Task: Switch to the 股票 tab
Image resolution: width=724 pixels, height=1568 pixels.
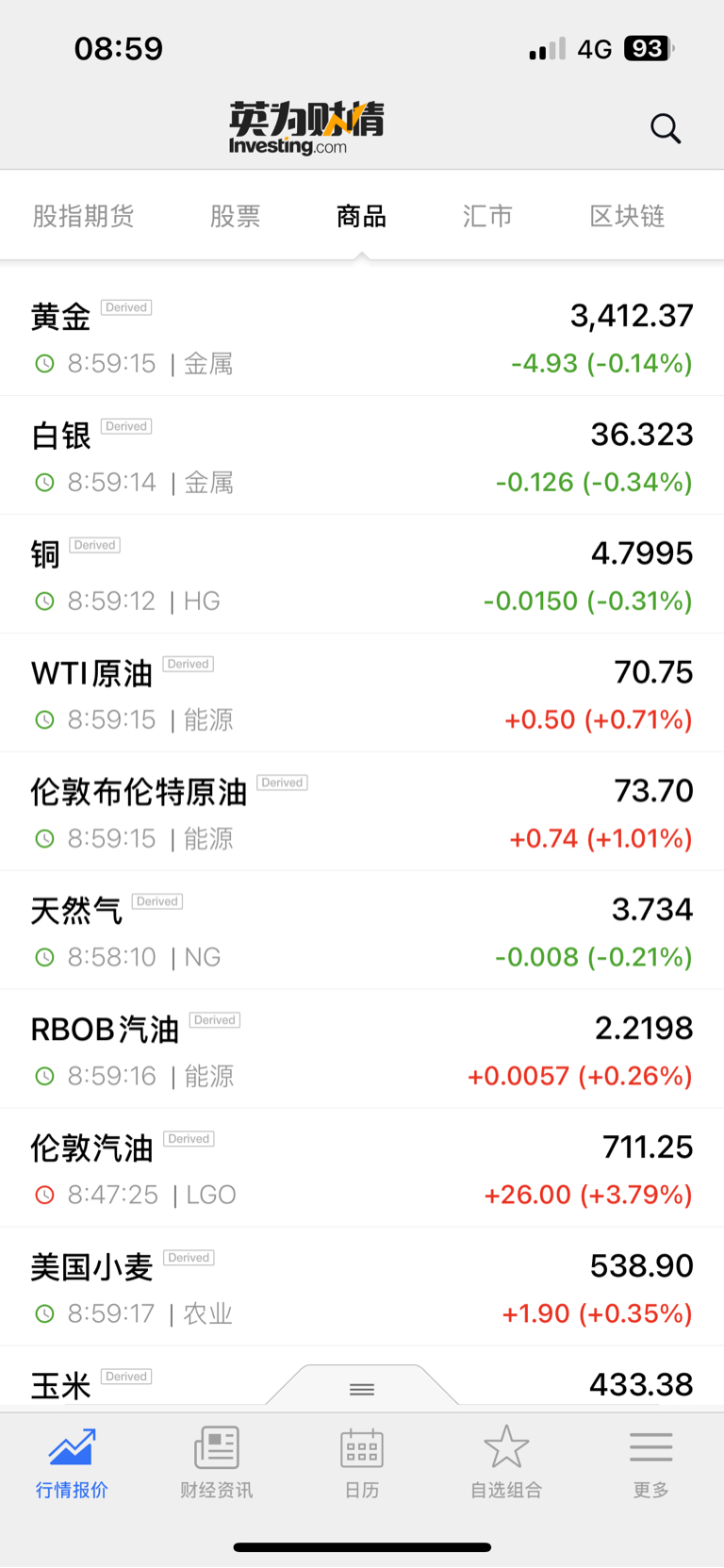Action: (235, 216)
